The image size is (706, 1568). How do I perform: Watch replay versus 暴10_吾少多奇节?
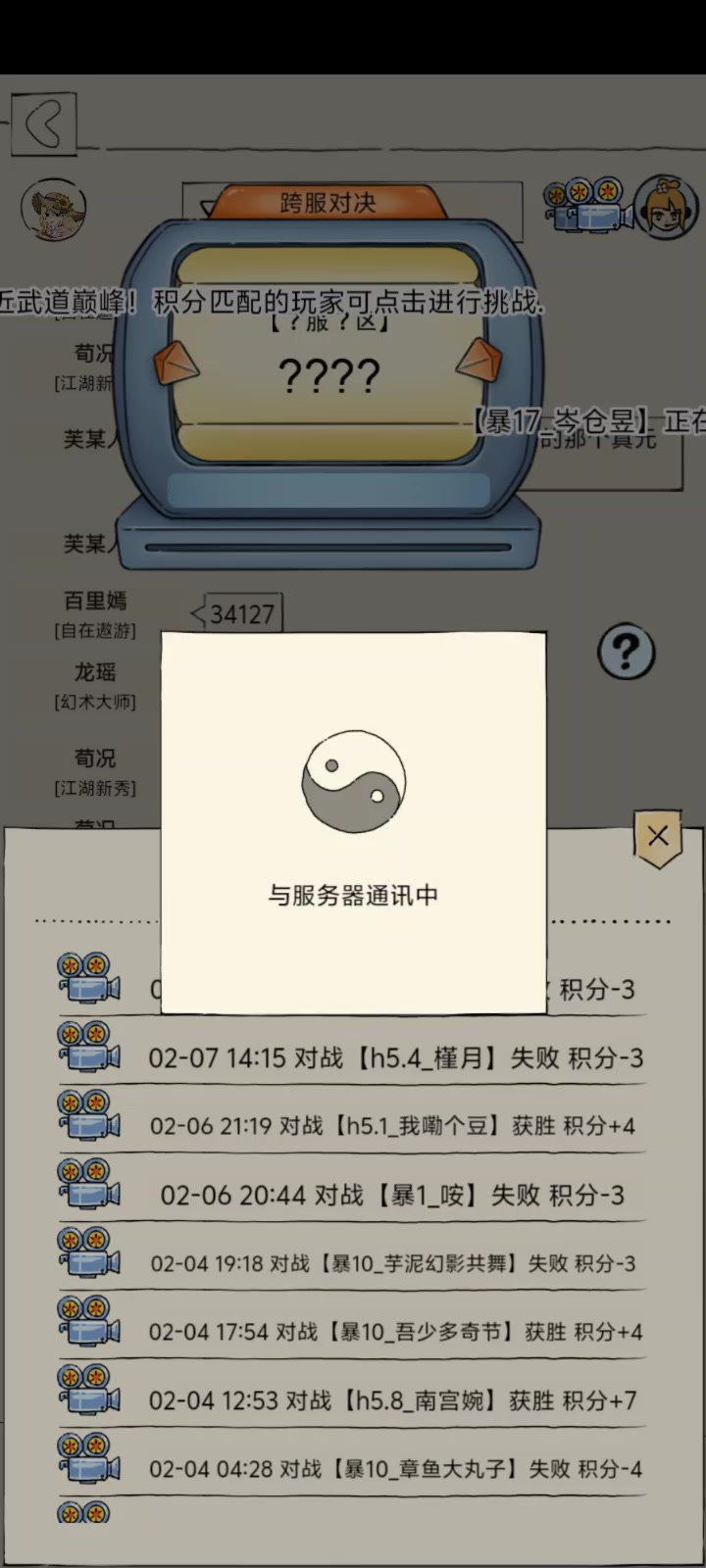(88, 1323)
